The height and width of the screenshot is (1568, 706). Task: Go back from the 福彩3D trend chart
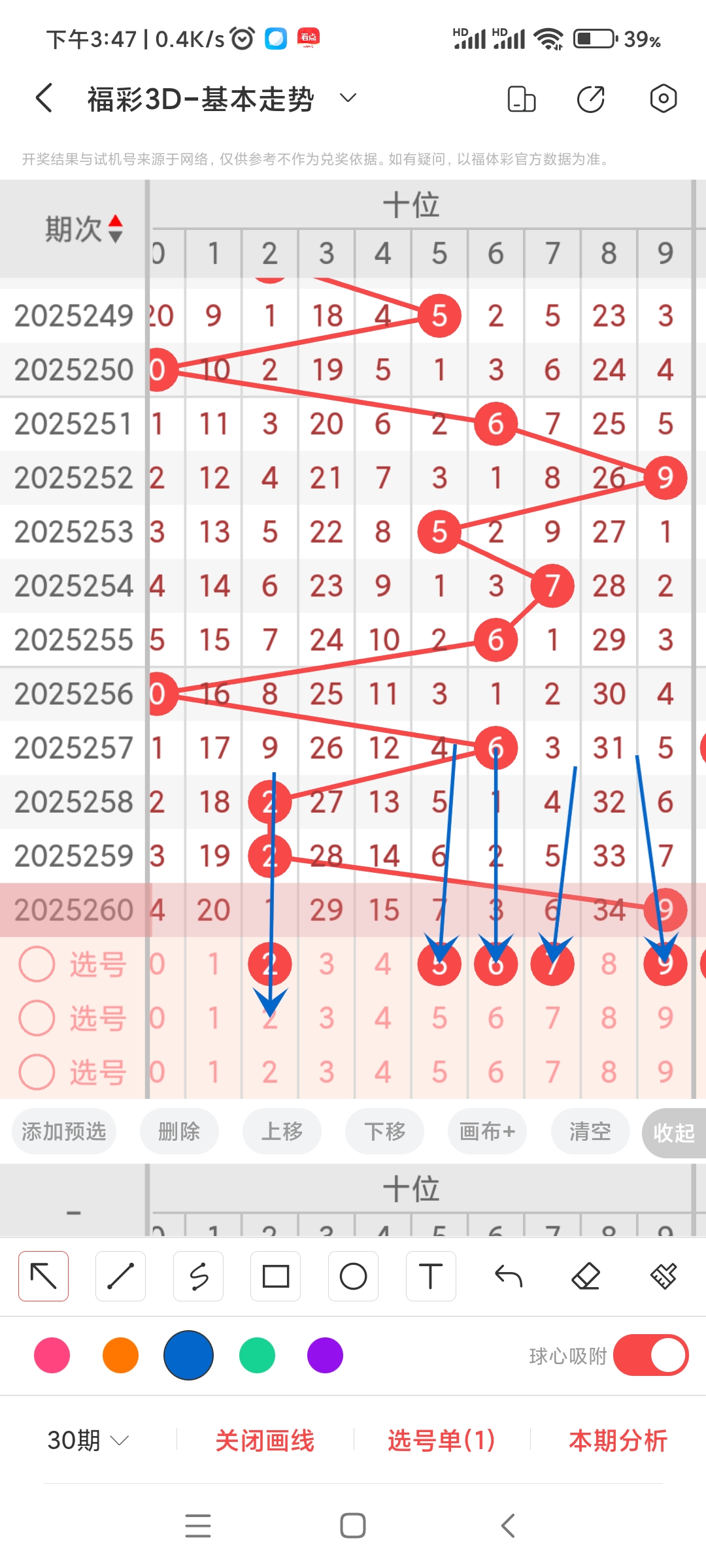click(x=44, y=99)
